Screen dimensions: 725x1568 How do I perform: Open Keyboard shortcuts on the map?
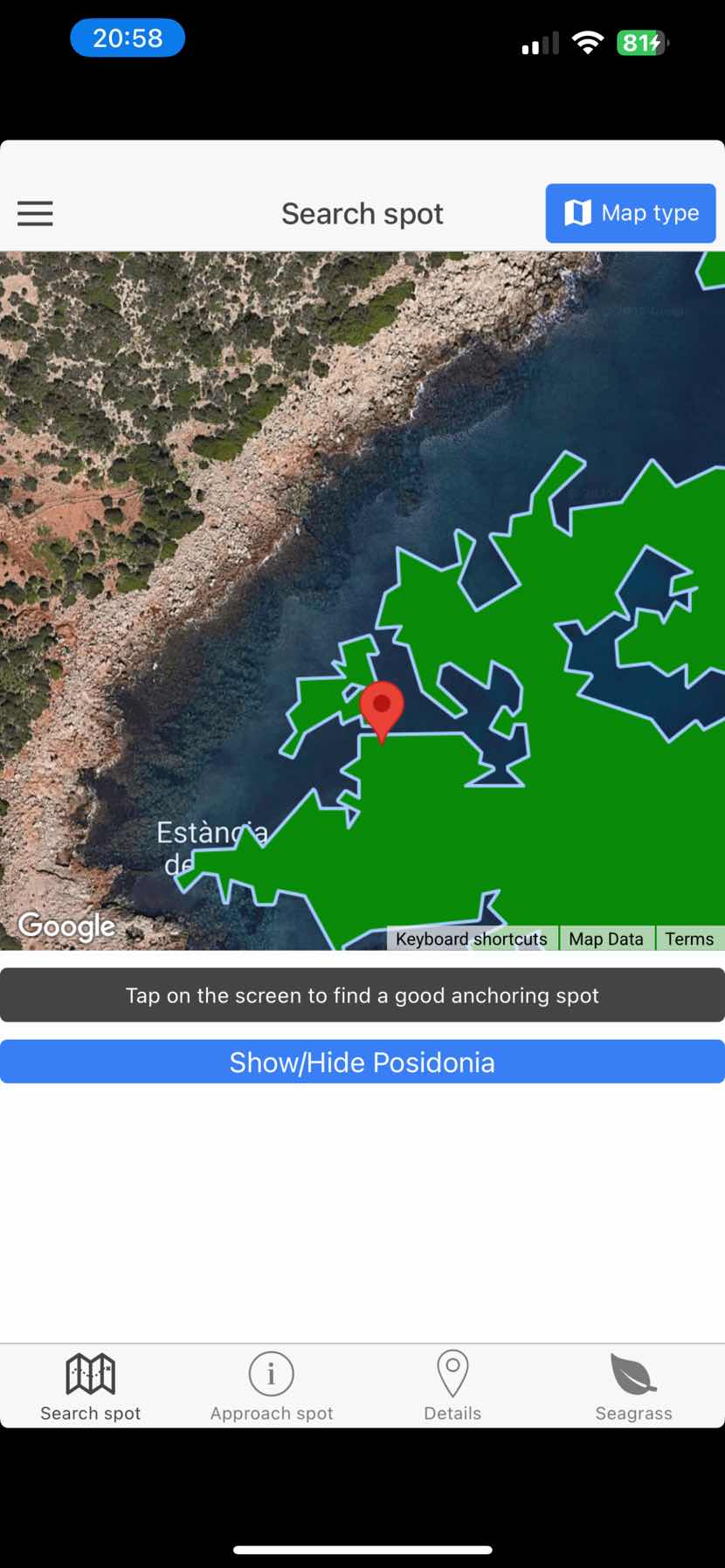[472, 939]
